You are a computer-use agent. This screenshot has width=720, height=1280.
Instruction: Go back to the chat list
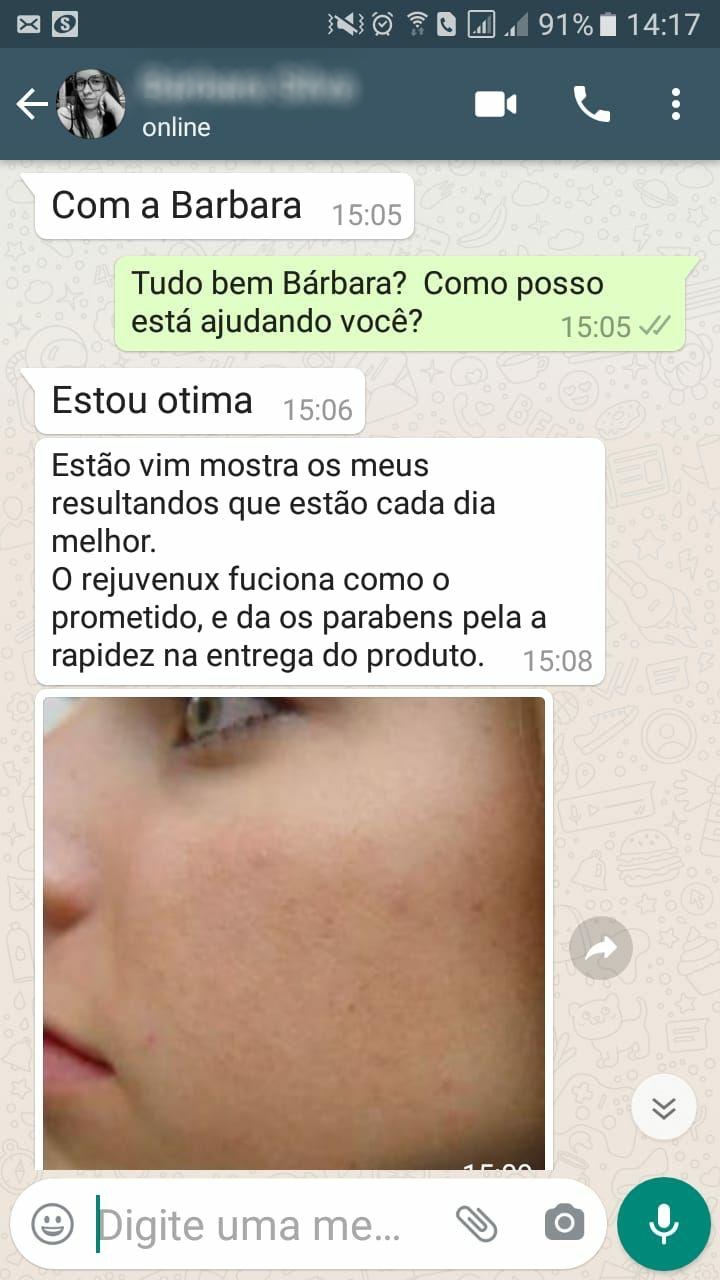point(31,104)
